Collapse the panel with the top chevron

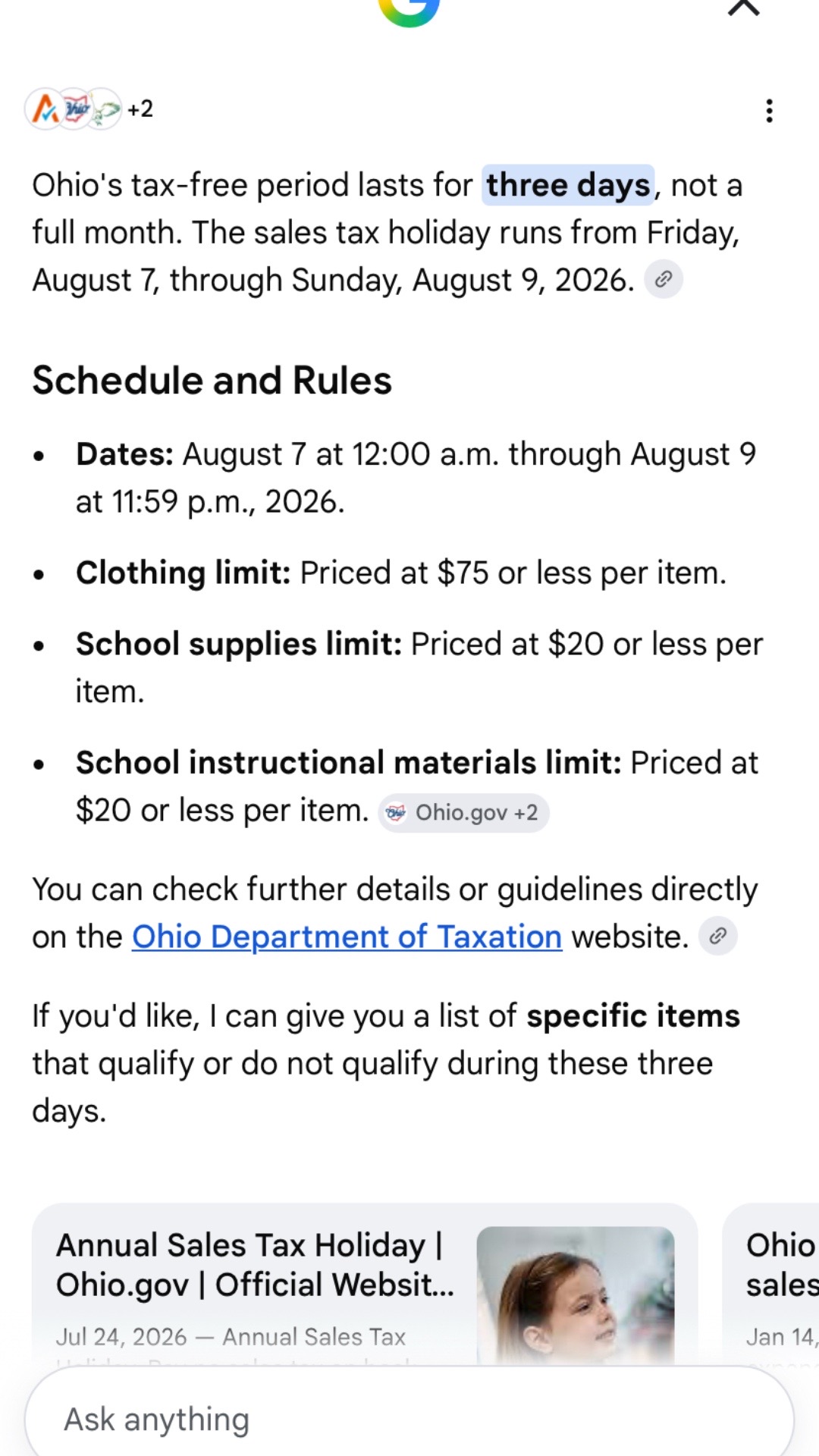point(743,8)
